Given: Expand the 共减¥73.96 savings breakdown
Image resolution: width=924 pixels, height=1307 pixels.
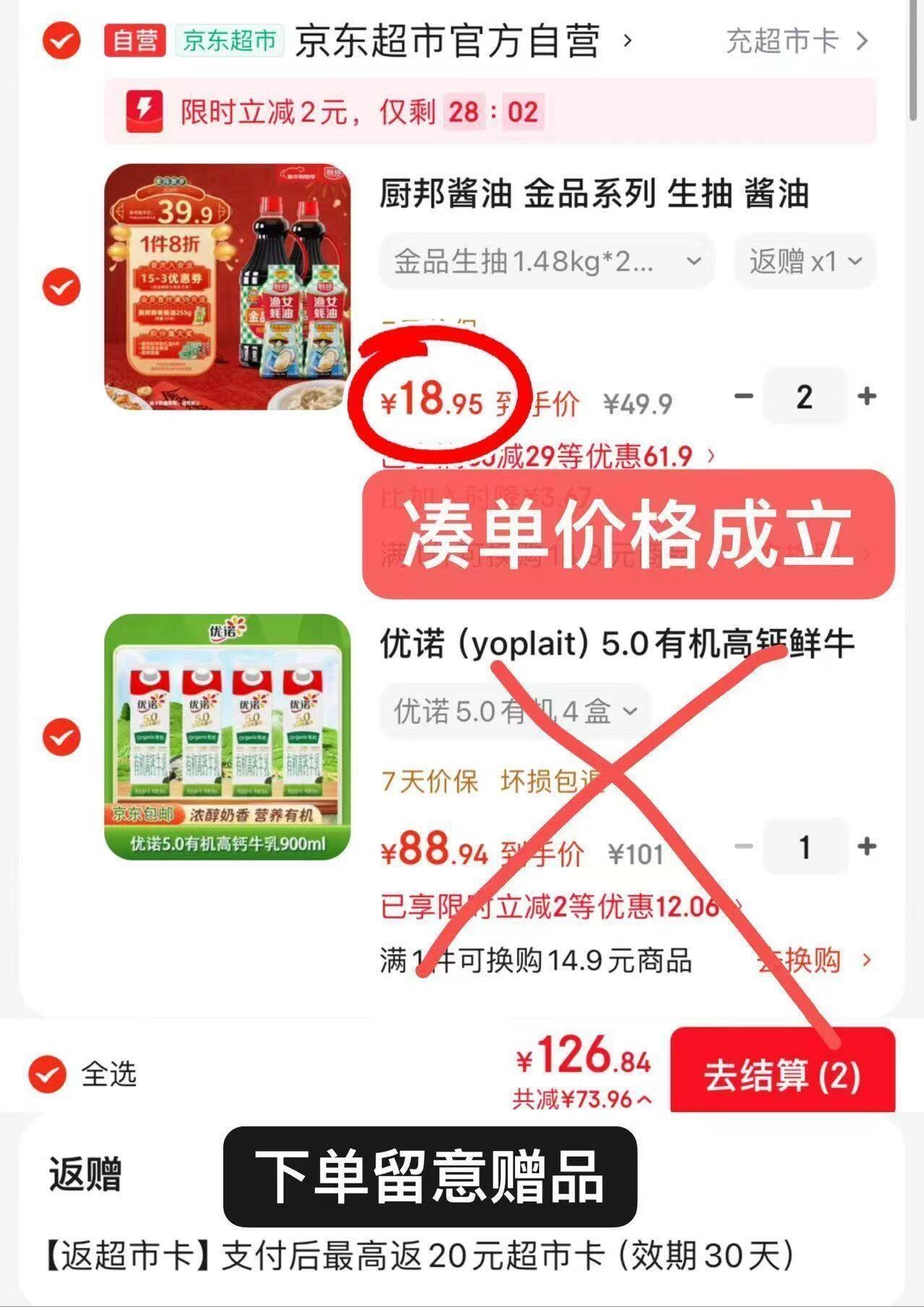Looking at the screenshot, I should point(582,1100).
